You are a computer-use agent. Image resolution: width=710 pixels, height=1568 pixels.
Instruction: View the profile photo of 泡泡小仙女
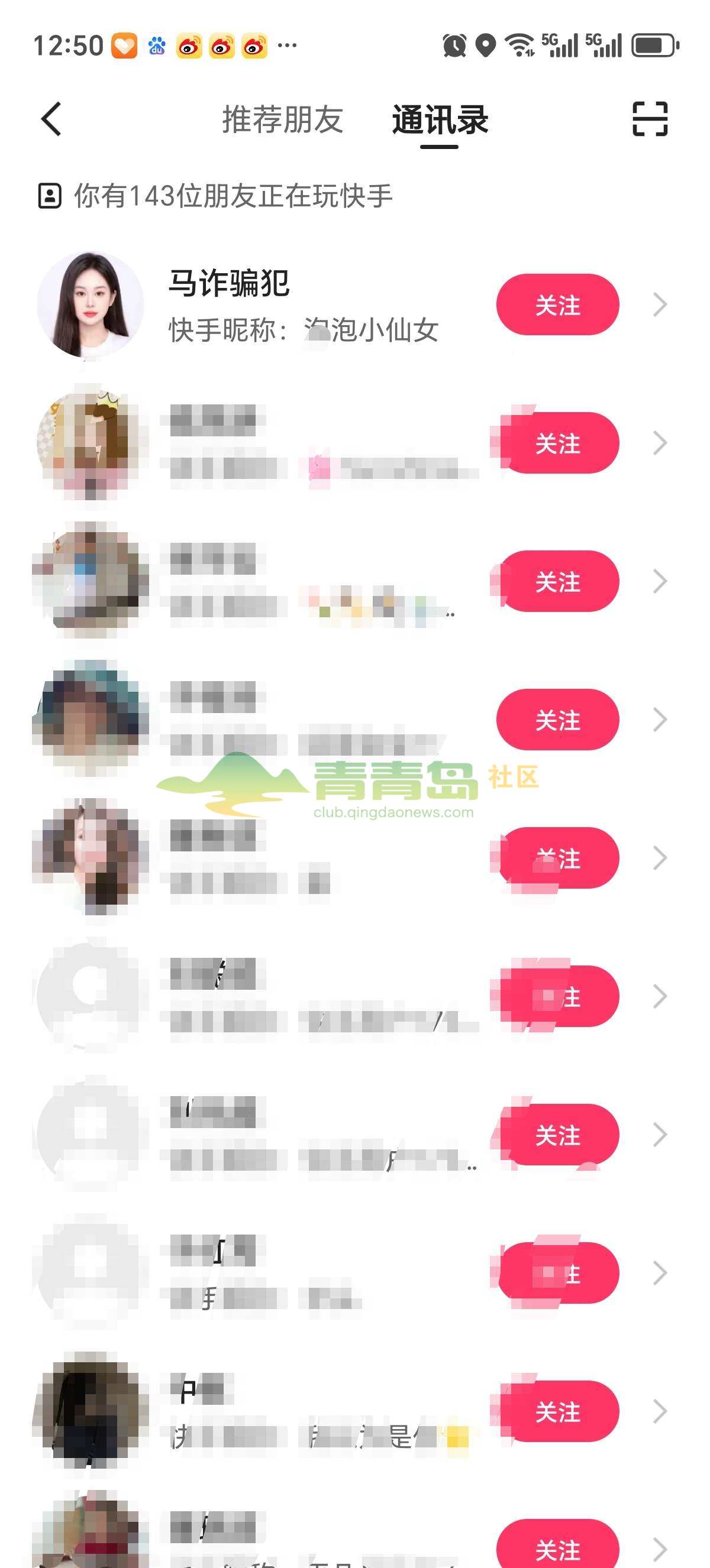90,304
